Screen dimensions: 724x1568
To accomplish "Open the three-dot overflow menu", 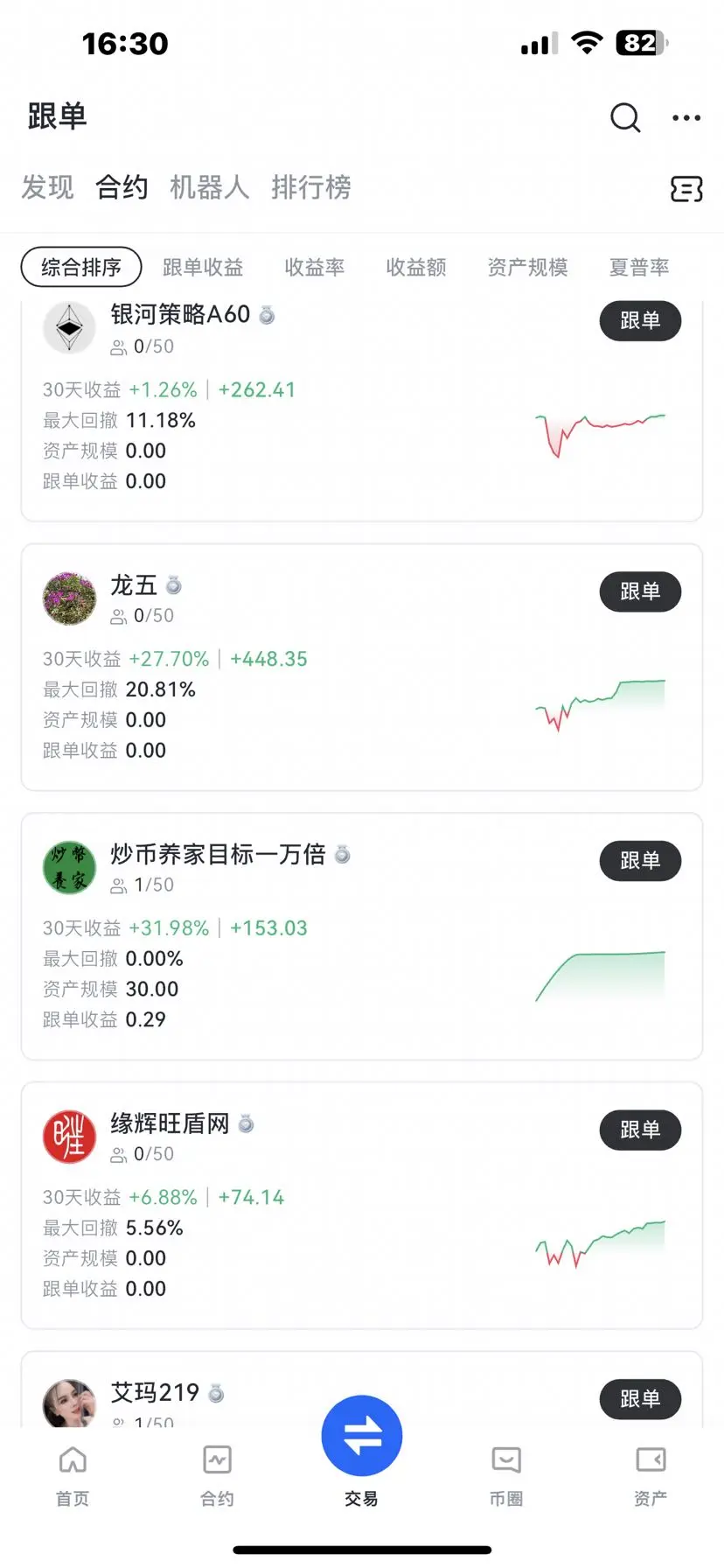I will click(x=686, y=117).
